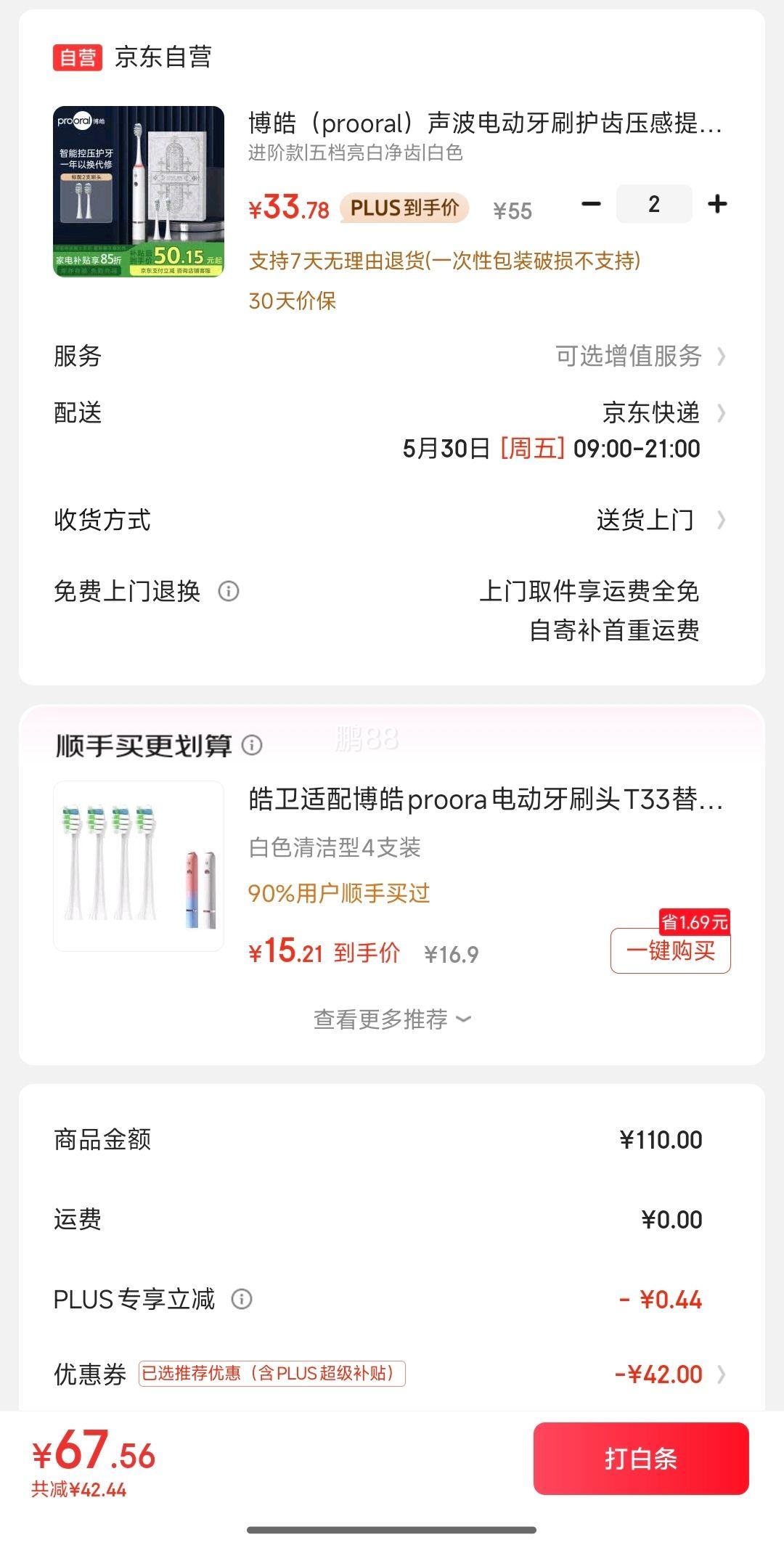Viewport: 784px width, 1548px height.
Task: Change 收货方式 from 送货上门
Action: click(x=392, y=520)
